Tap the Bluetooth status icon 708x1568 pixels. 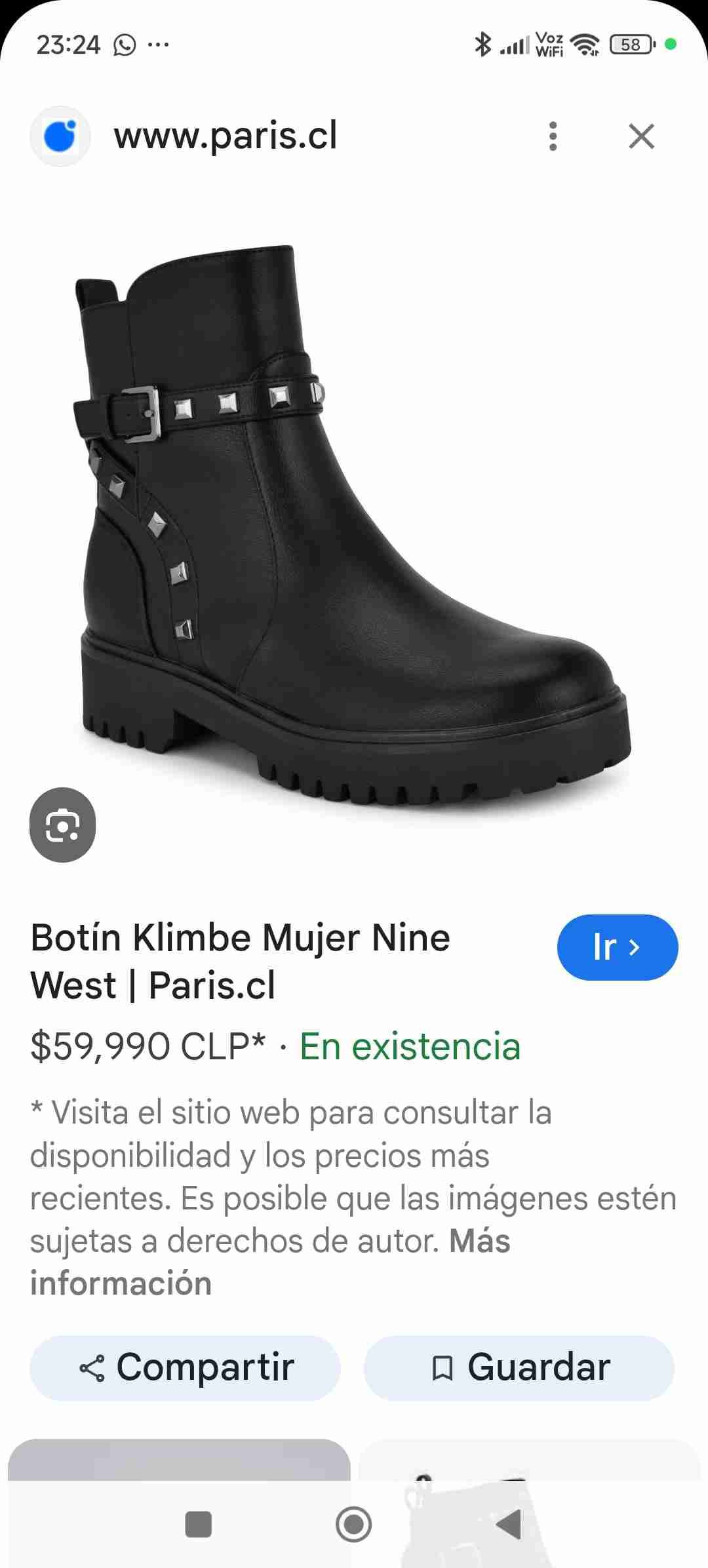point(483,43)
